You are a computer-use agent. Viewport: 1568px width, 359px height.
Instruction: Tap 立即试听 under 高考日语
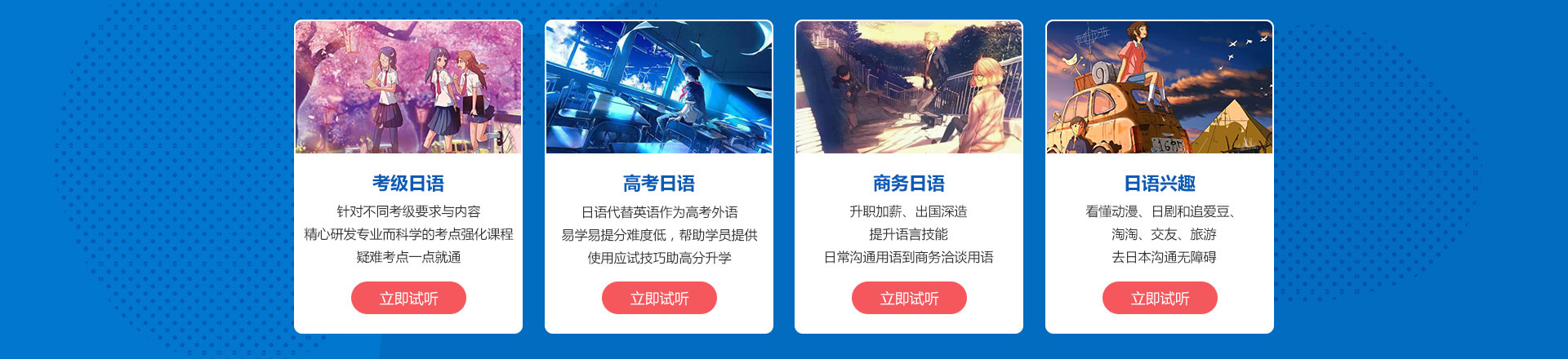pos(659,298)
